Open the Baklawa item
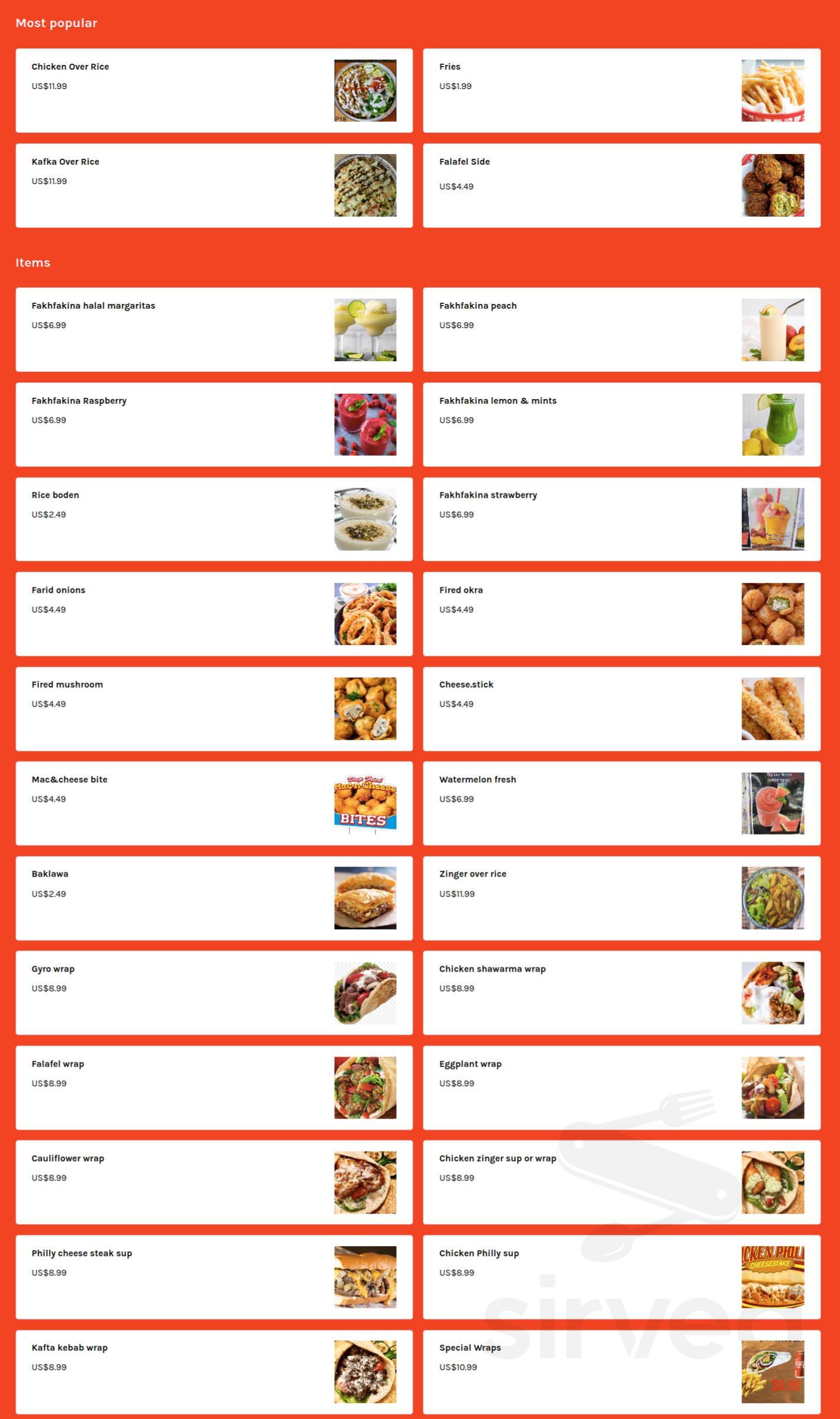 pos(214,898)
